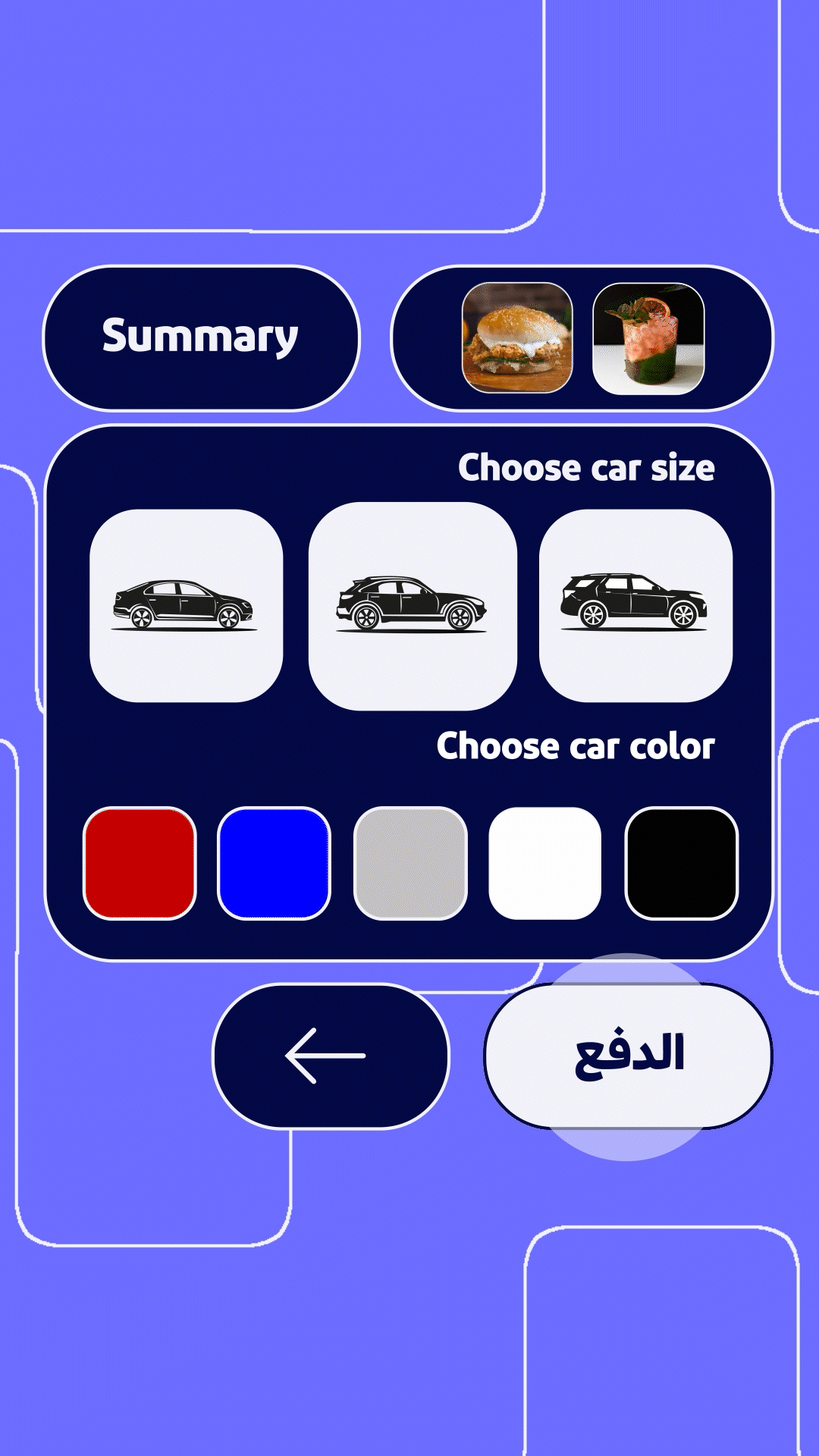The image size is (819, 1456).
Task: Choose the black car color
Action: 681,863
